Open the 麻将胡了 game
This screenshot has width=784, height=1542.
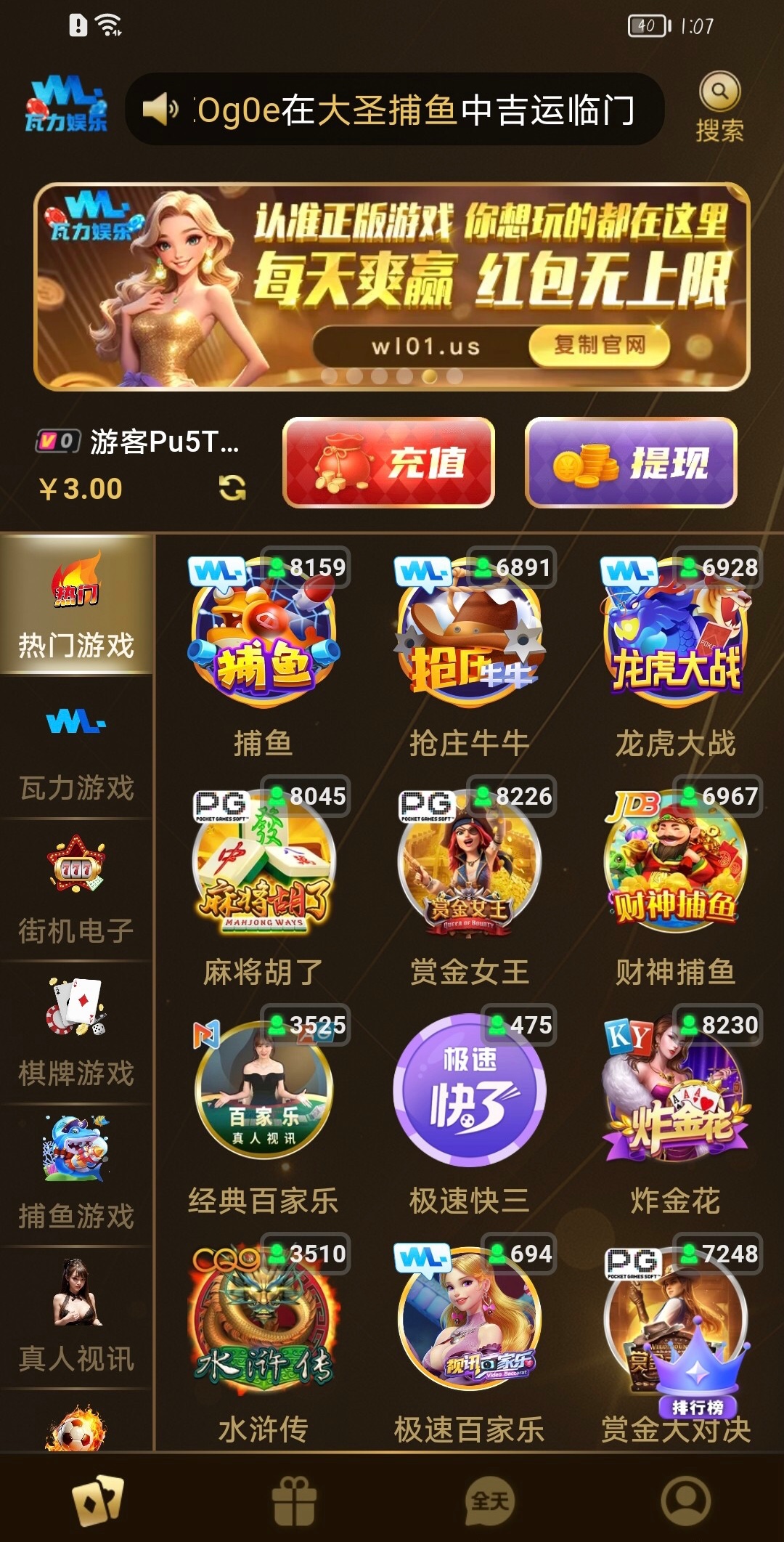tap(264, 864)
